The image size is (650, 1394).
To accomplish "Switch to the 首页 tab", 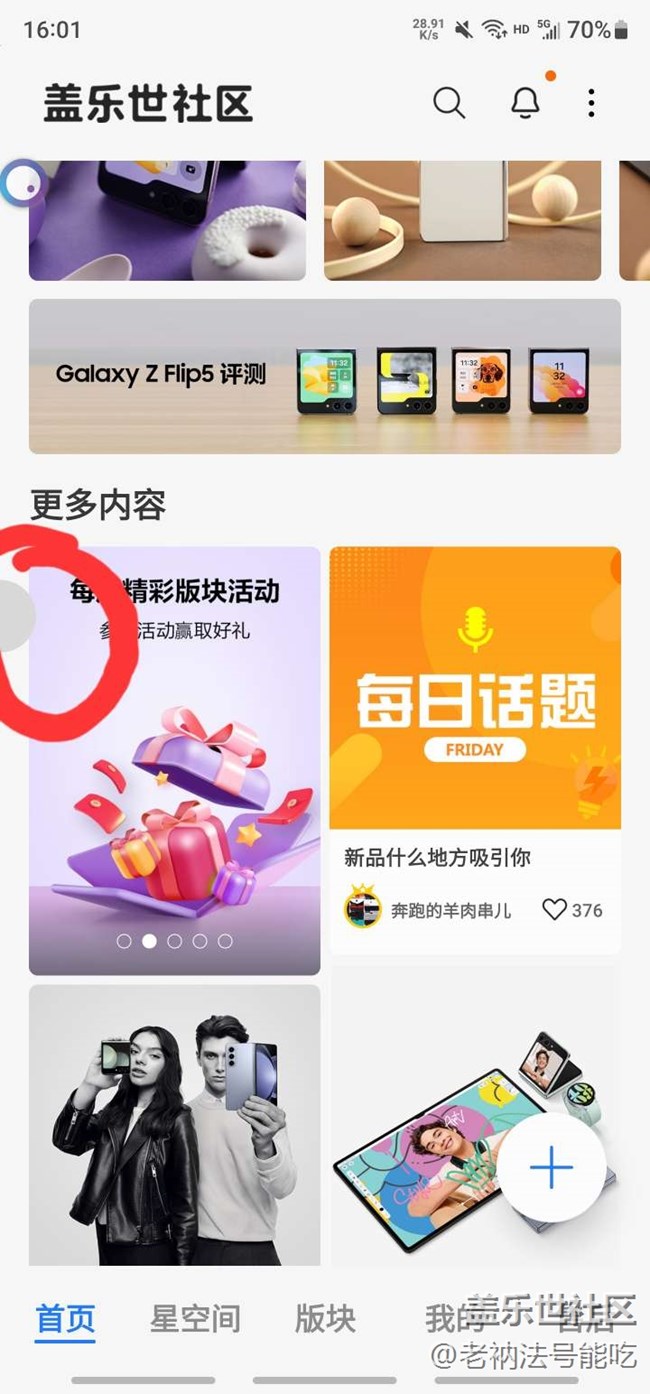I will tap(66, 1319).
